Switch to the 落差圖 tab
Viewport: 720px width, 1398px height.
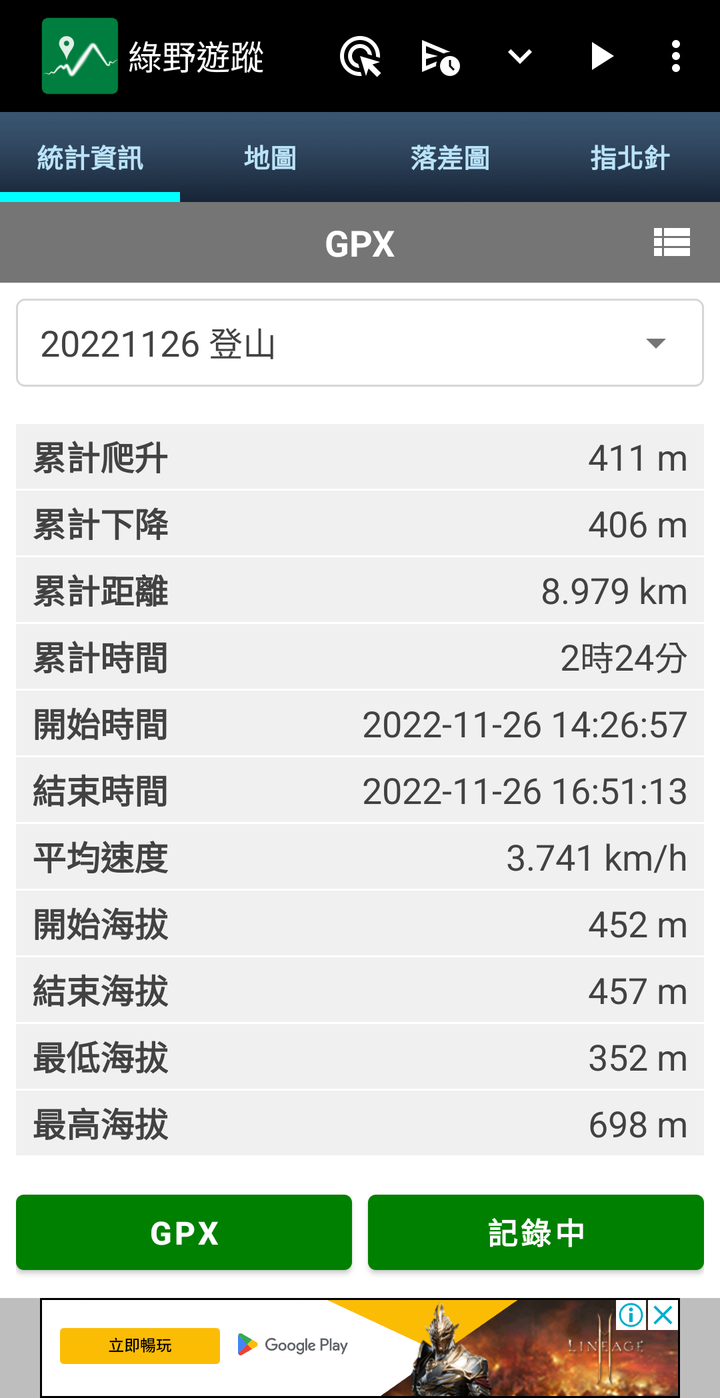pyautogui.click(x=450, y=157)
